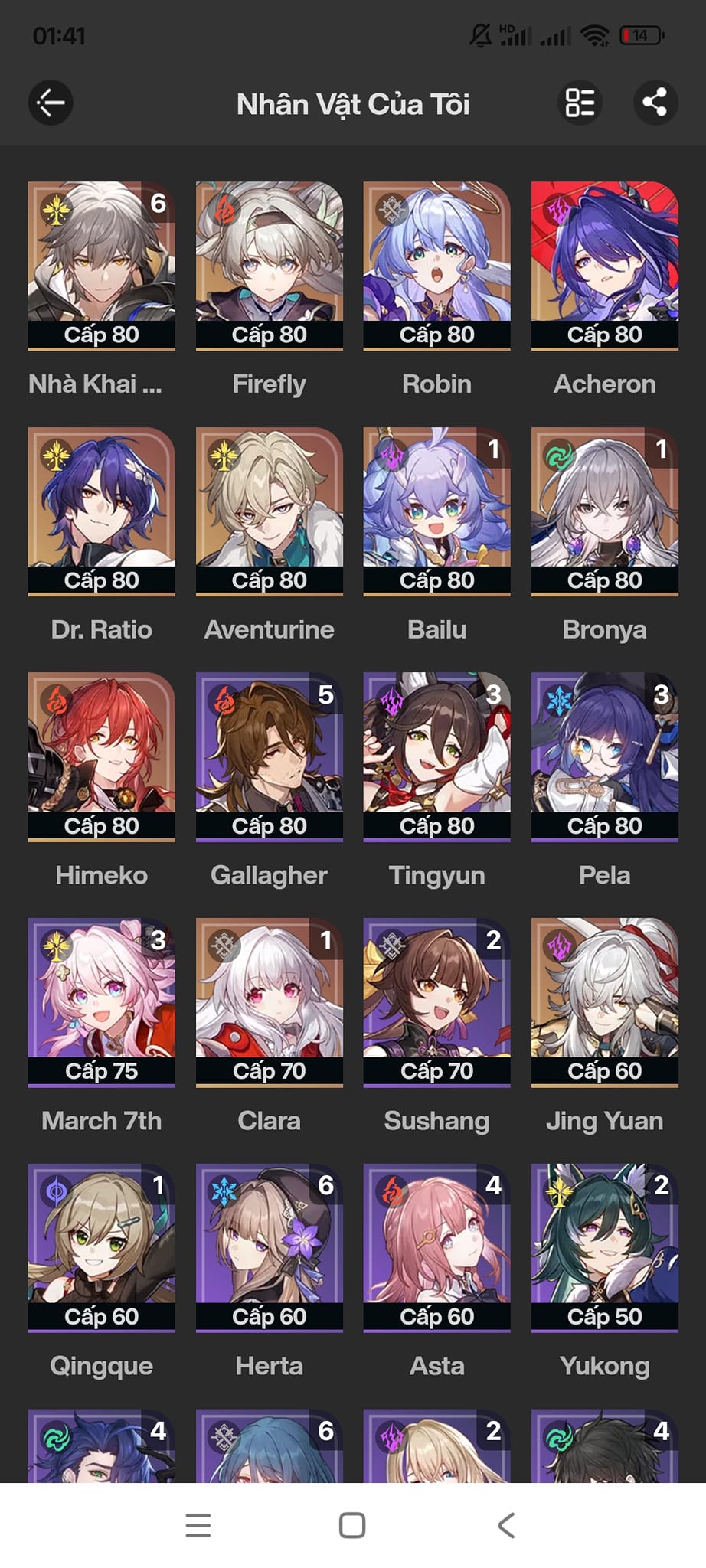Screen dimensions: 706x1568
Task: Share my characters page
Action: 655,103
